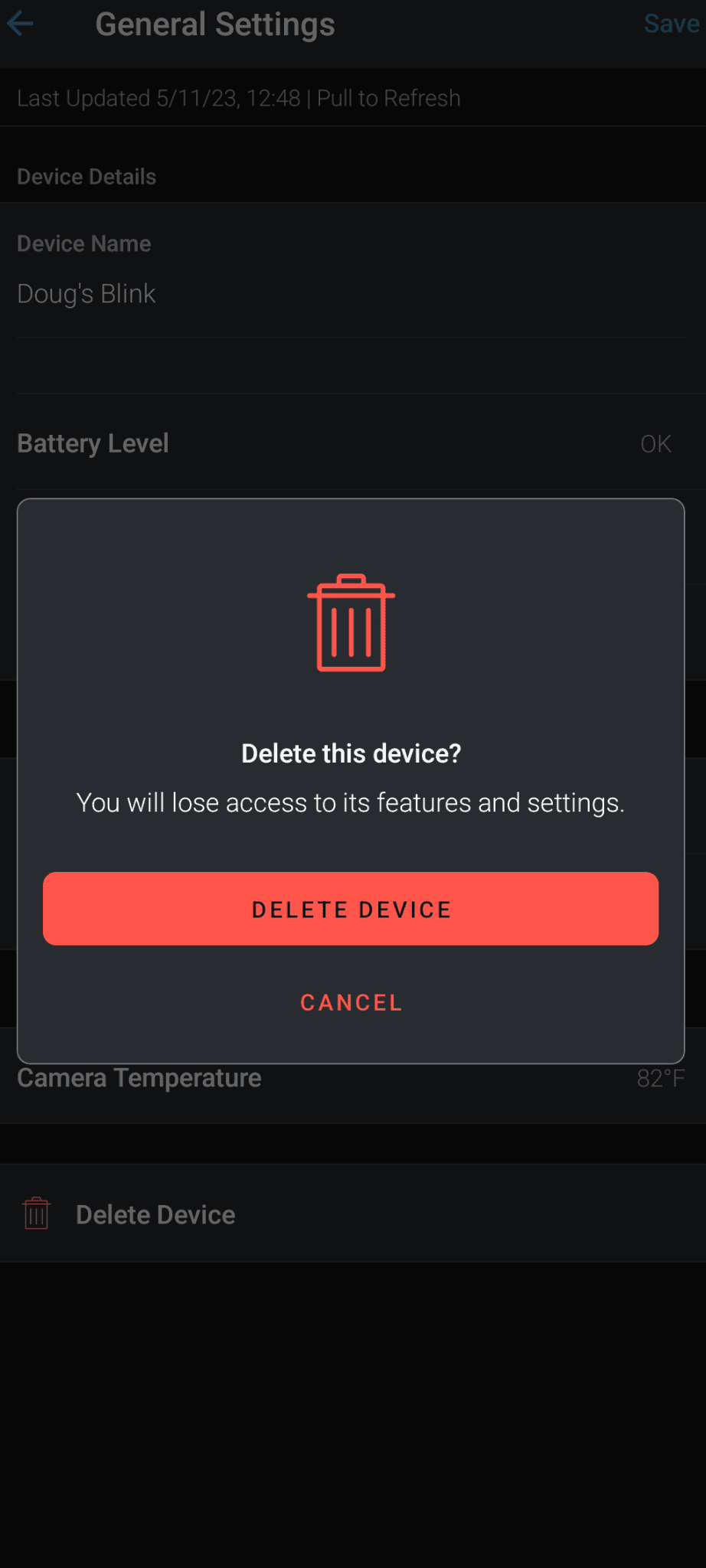Click the Device Name label

83,243
